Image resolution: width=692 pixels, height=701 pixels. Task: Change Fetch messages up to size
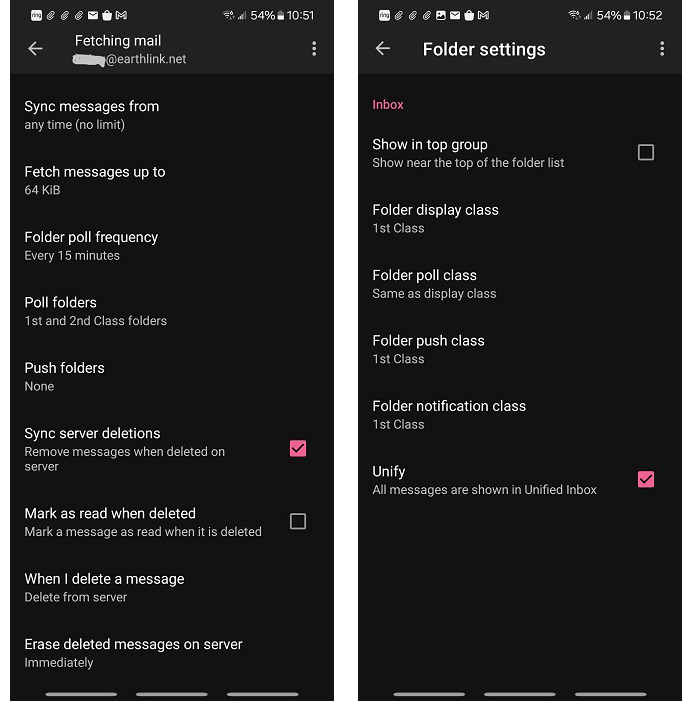(95, 180)
